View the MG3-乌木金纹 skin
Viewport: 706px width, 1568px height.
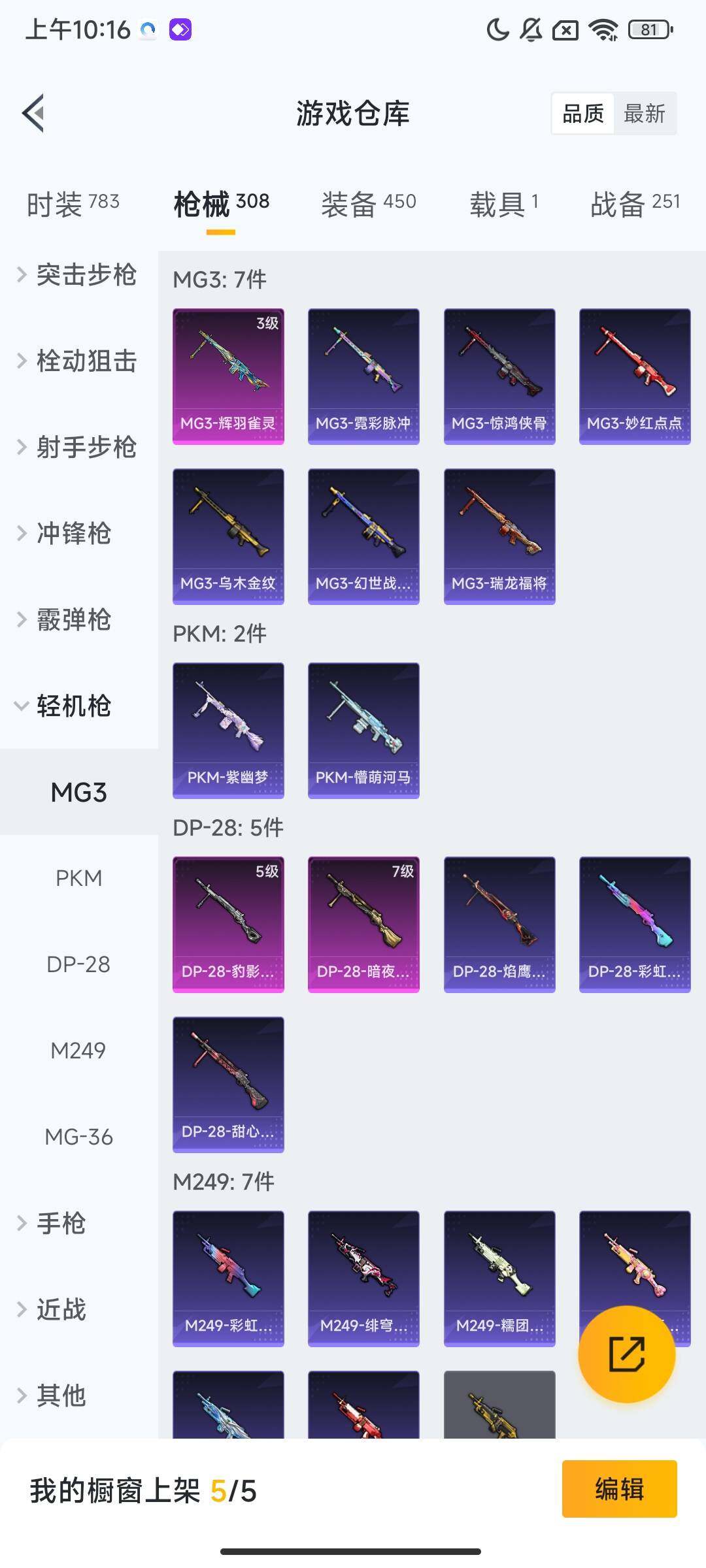click(x=228, y=536)
